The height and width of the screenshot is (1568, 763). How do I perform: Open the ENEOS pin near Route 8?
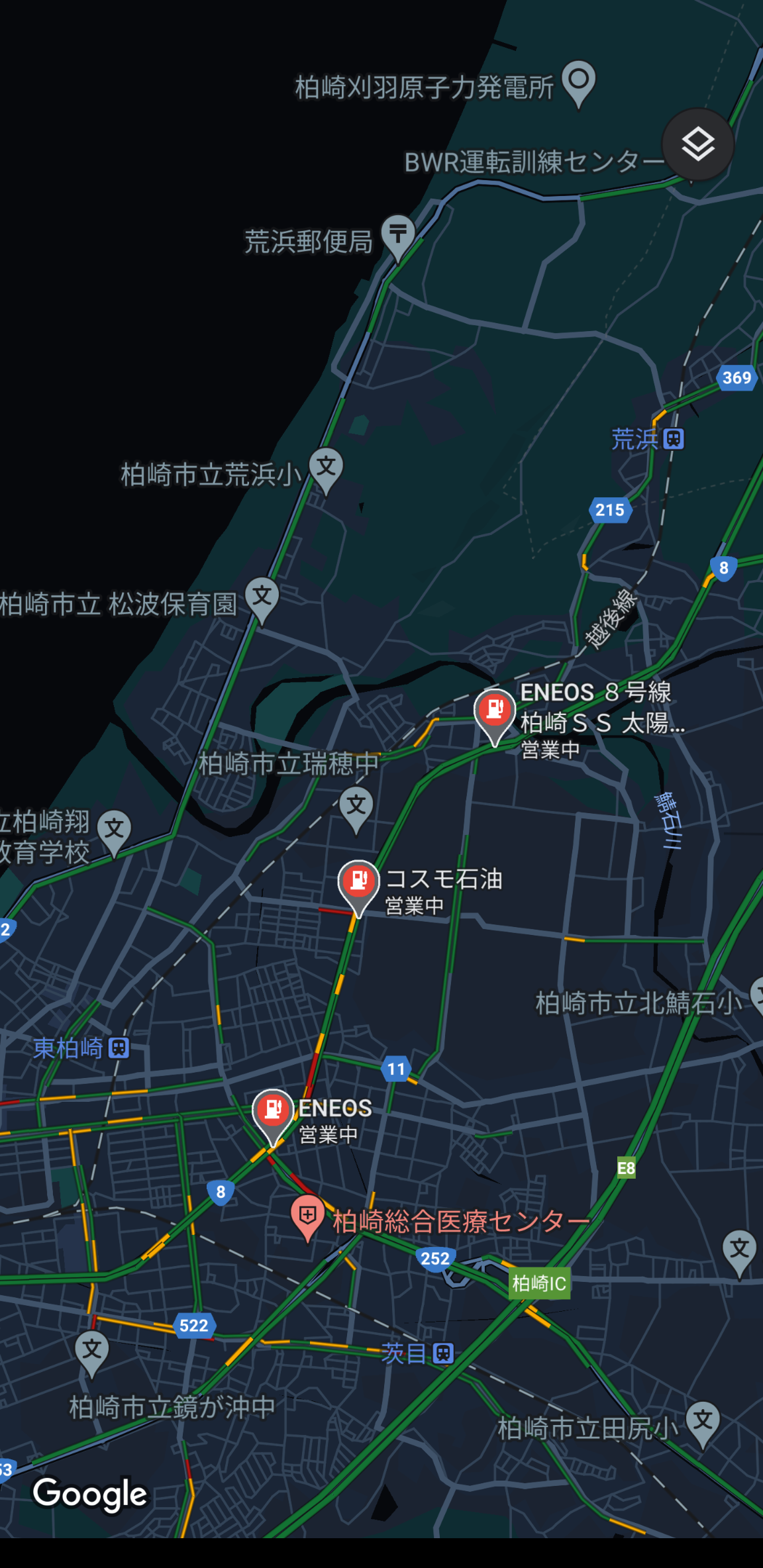[x=273, y=1109]
